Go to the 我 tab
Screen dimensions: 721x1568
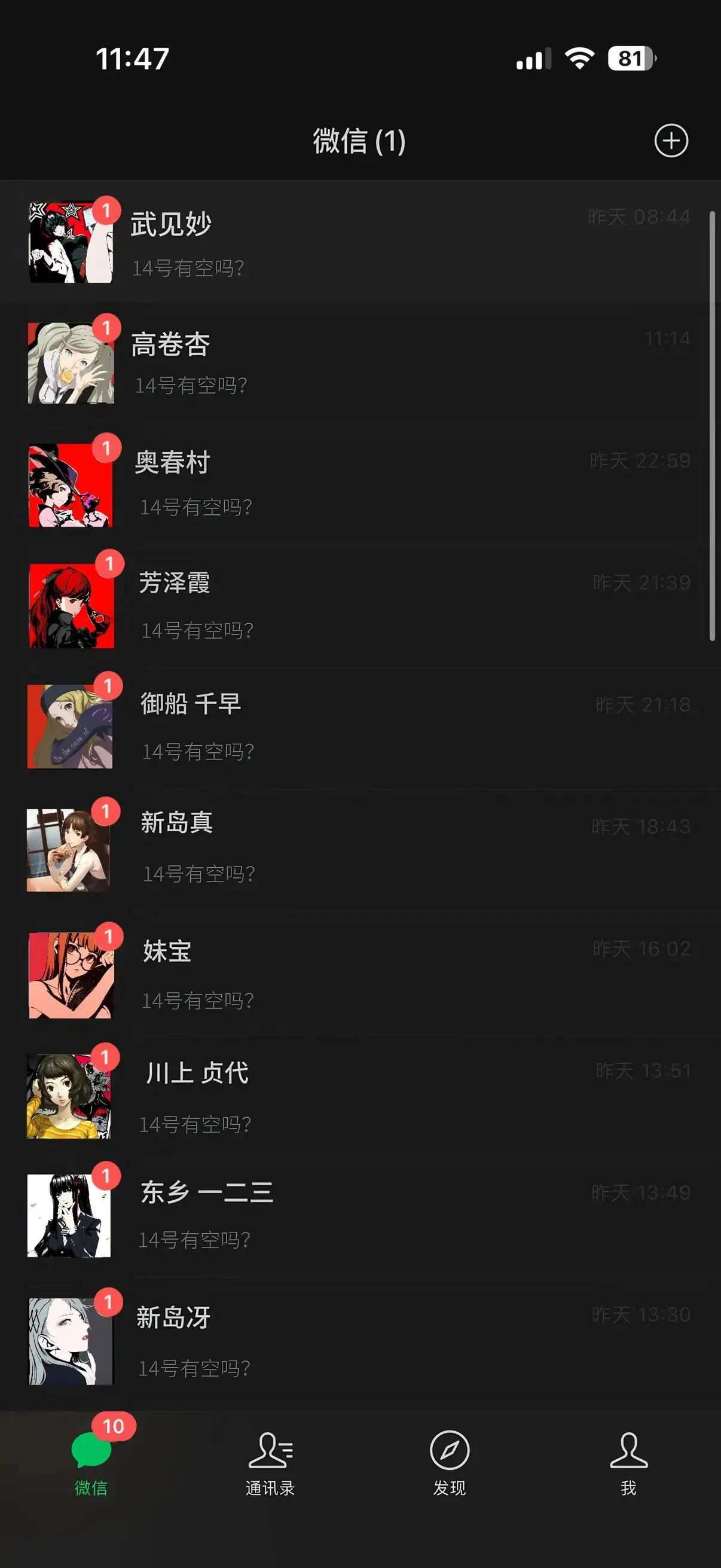pyautogui.click(x=628, y=1462)
